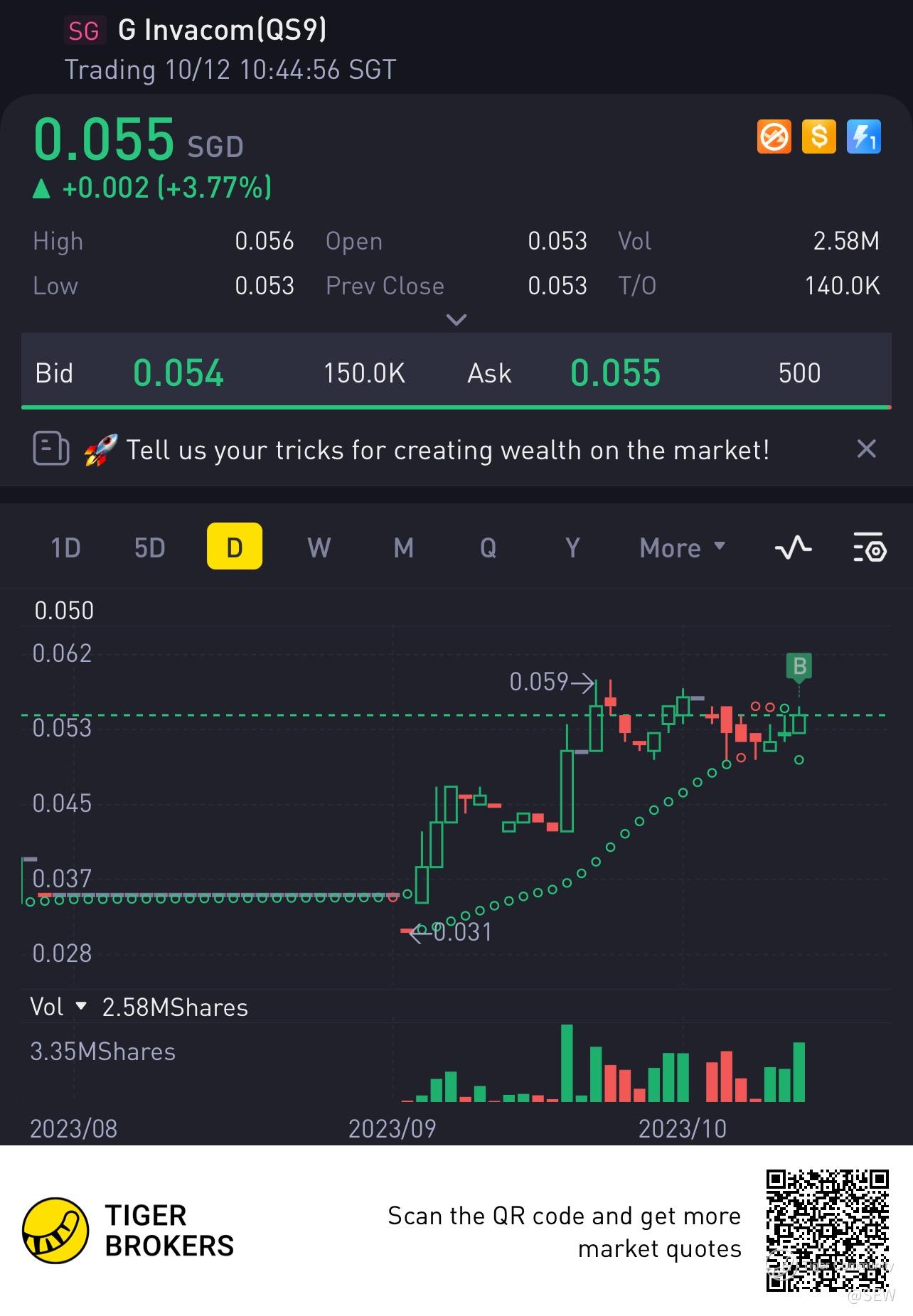This screenshot has width=913, height=1316.
Task: Switch to quarterly Q chart
Action: (x=488, y=547)
